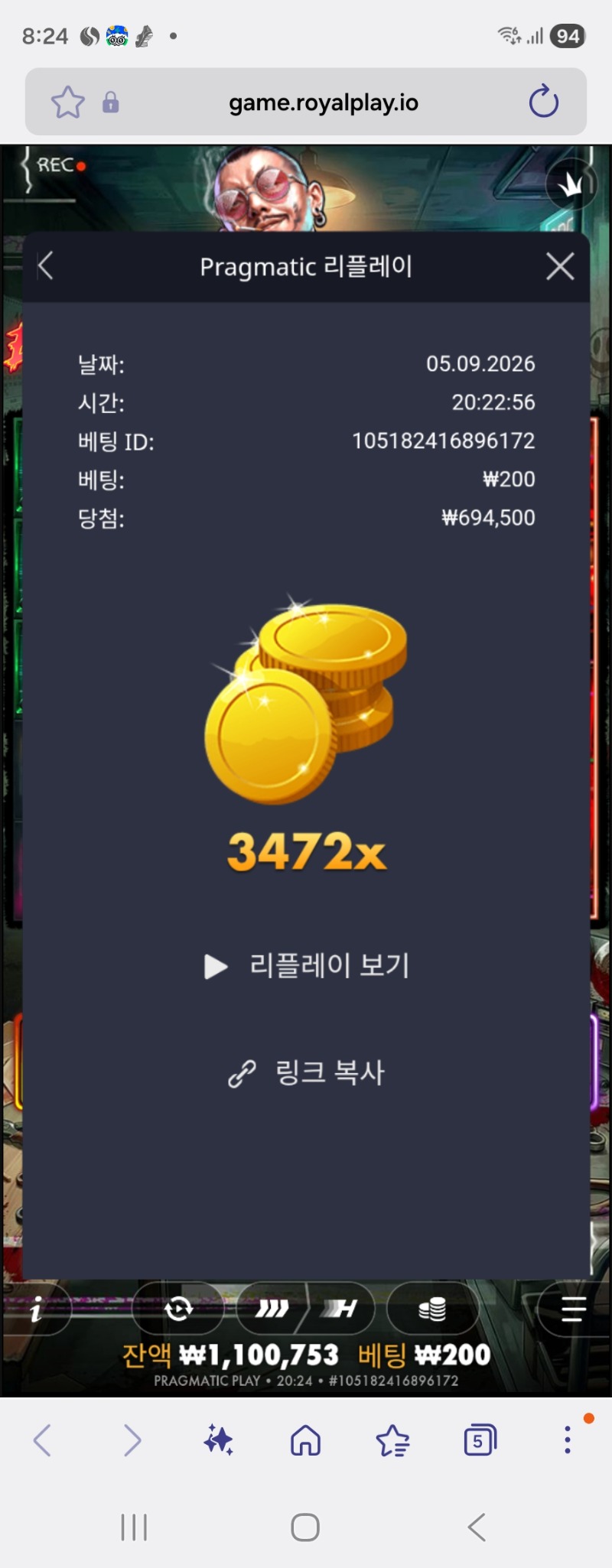The image size is (612, 1568).
Task: Open the browser overflow menu
Action: (x=568, y=1440)
